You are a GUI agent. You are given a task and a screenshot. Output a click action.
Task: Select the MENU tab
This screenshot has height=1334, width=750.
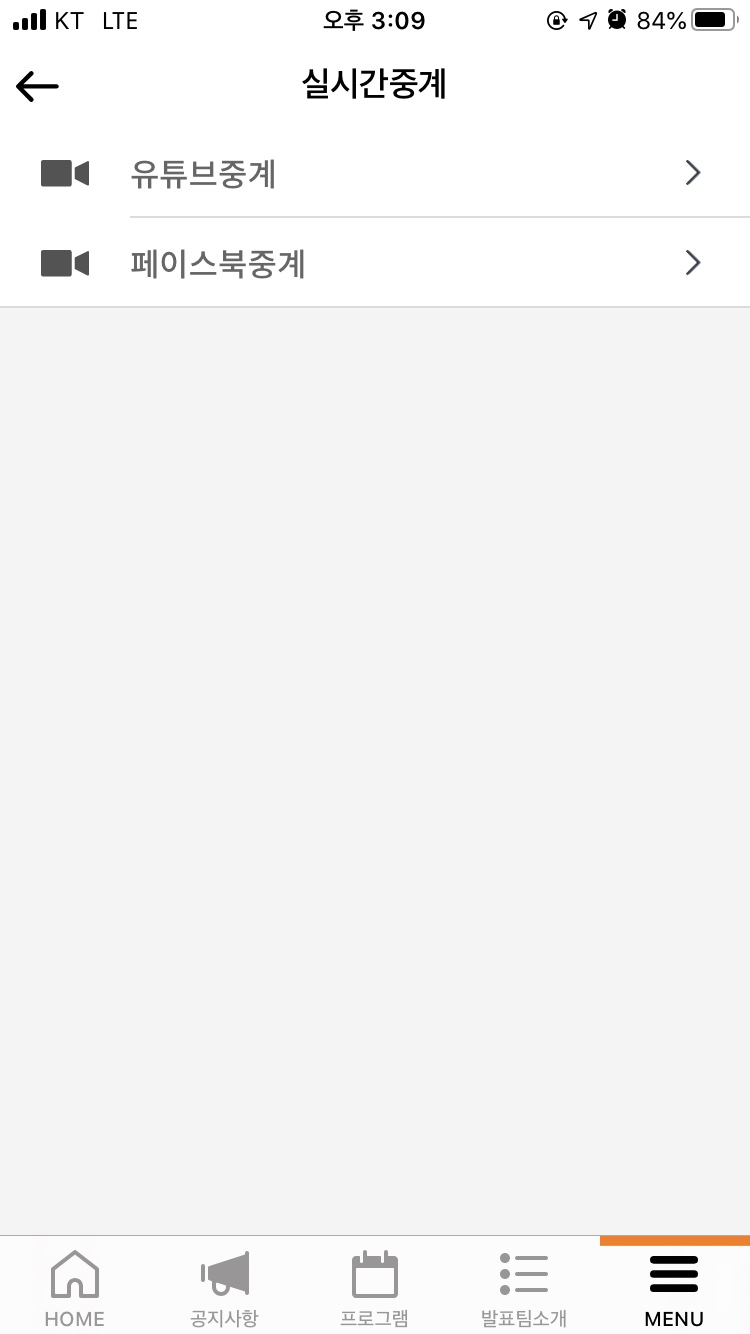pos(675,1288)
